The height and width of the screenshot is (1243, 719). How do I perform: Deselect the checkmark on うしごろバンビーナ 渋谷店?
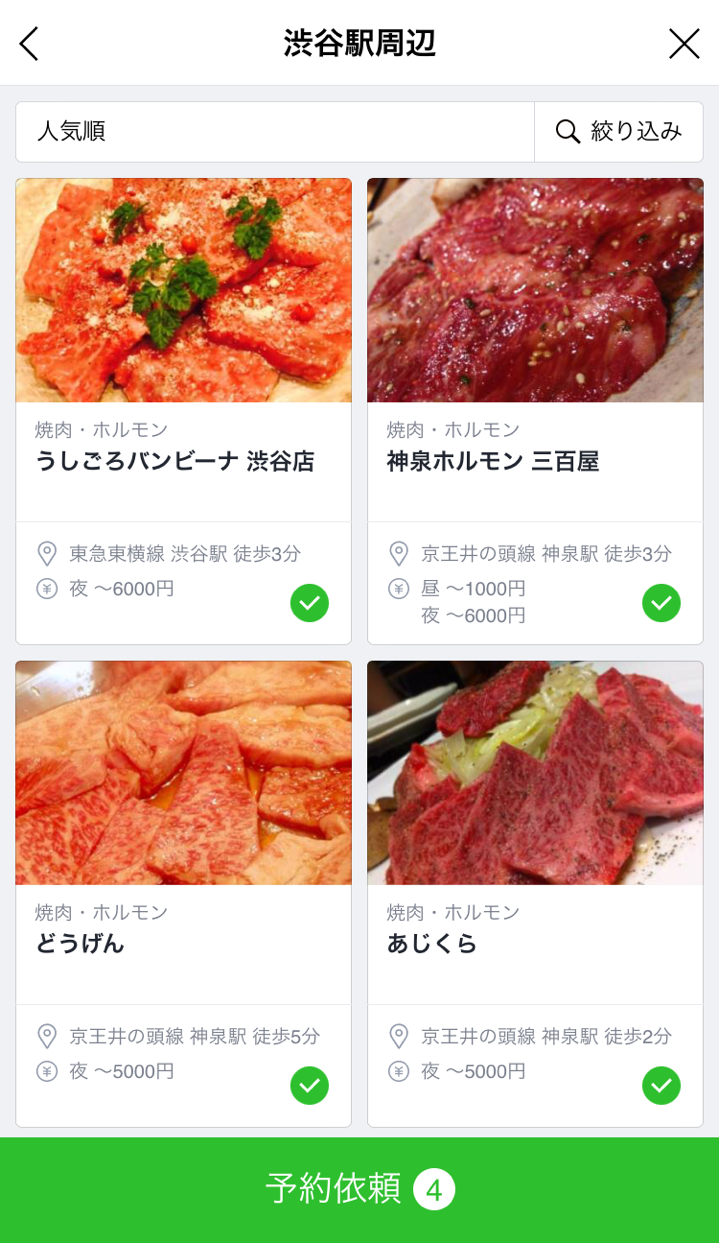tap(310, 603)
